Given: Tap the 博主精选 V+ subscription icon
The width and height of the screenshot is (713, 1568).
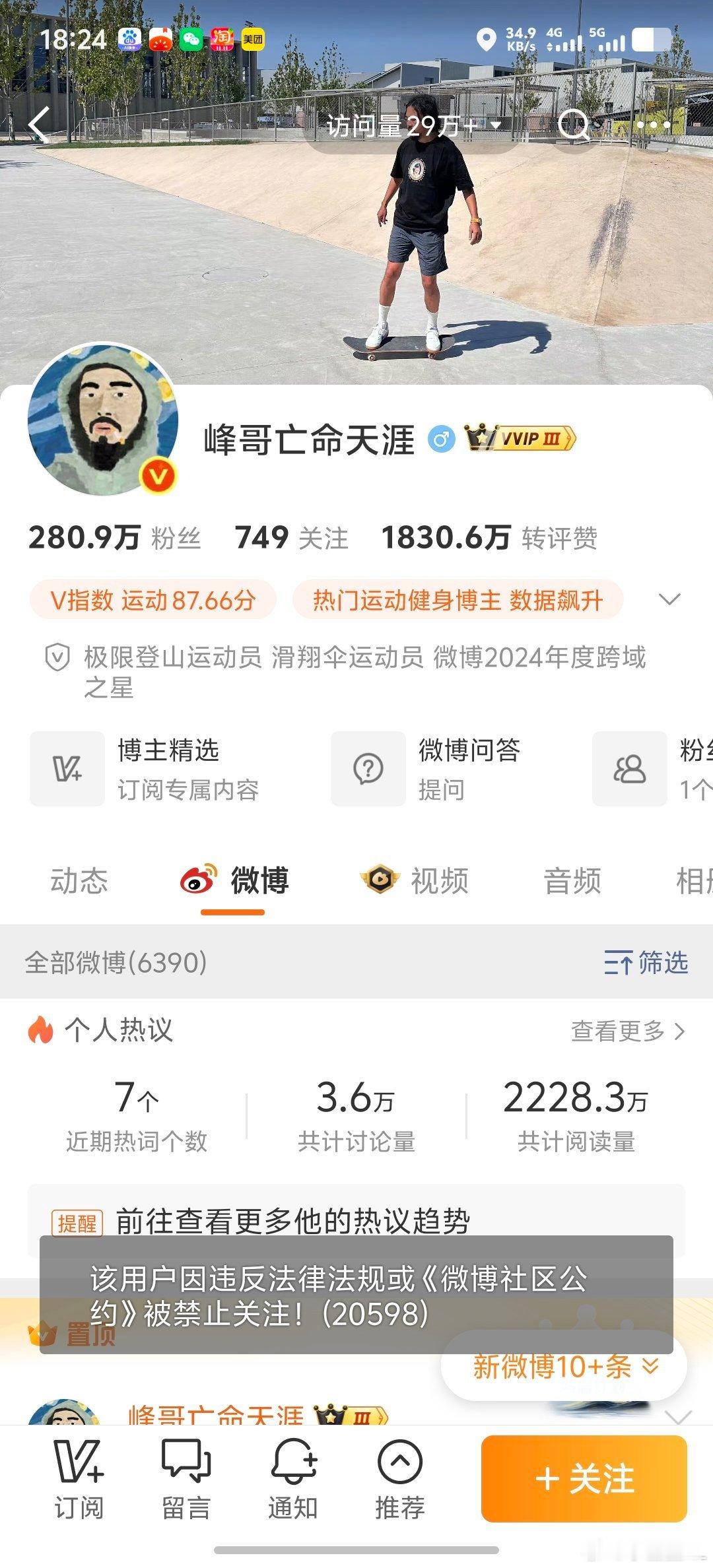Looking at the screenshot, I should pyautogui.click(x=67, y=768).
